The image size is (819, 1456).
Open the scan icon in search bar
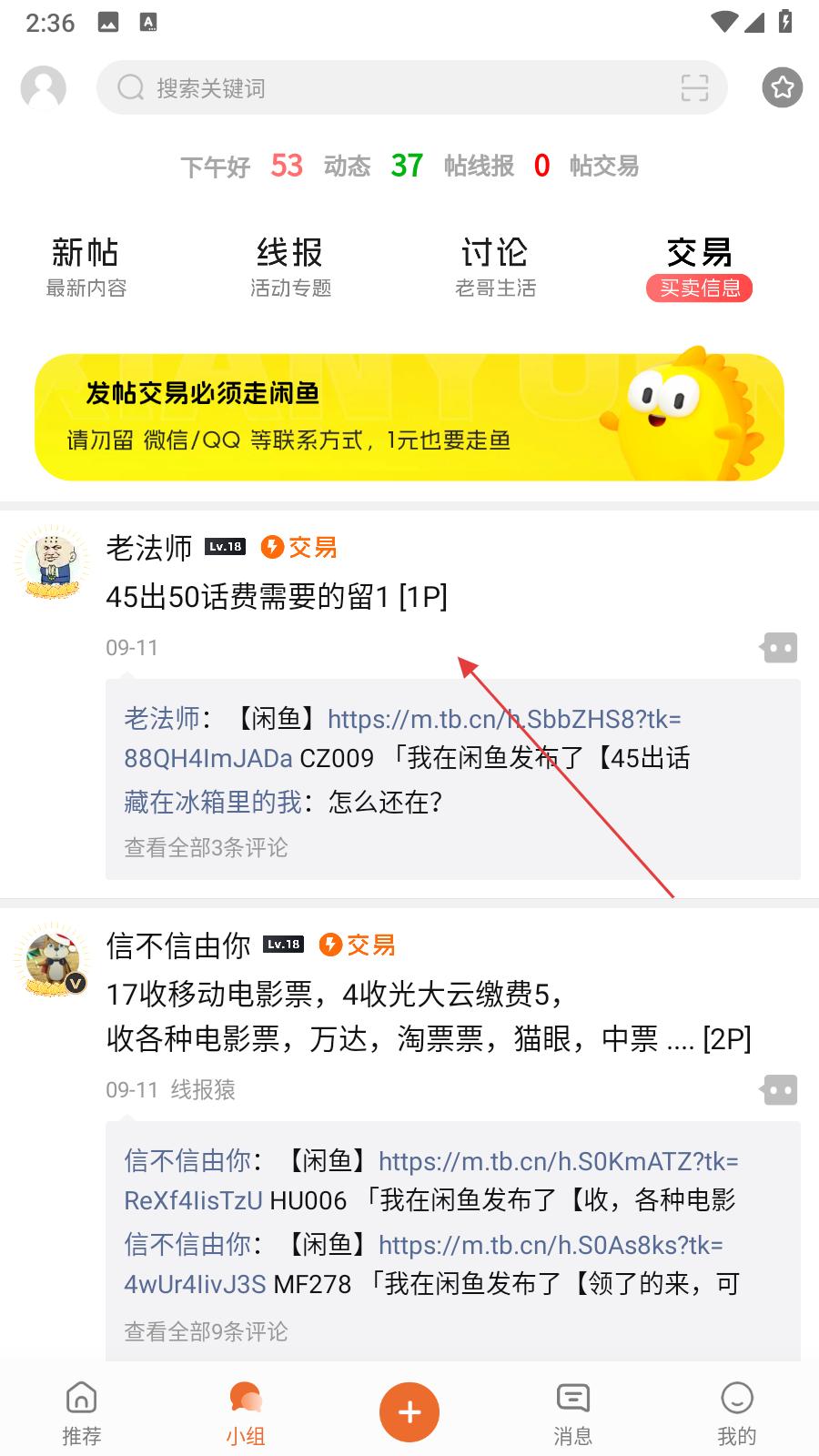694,88
